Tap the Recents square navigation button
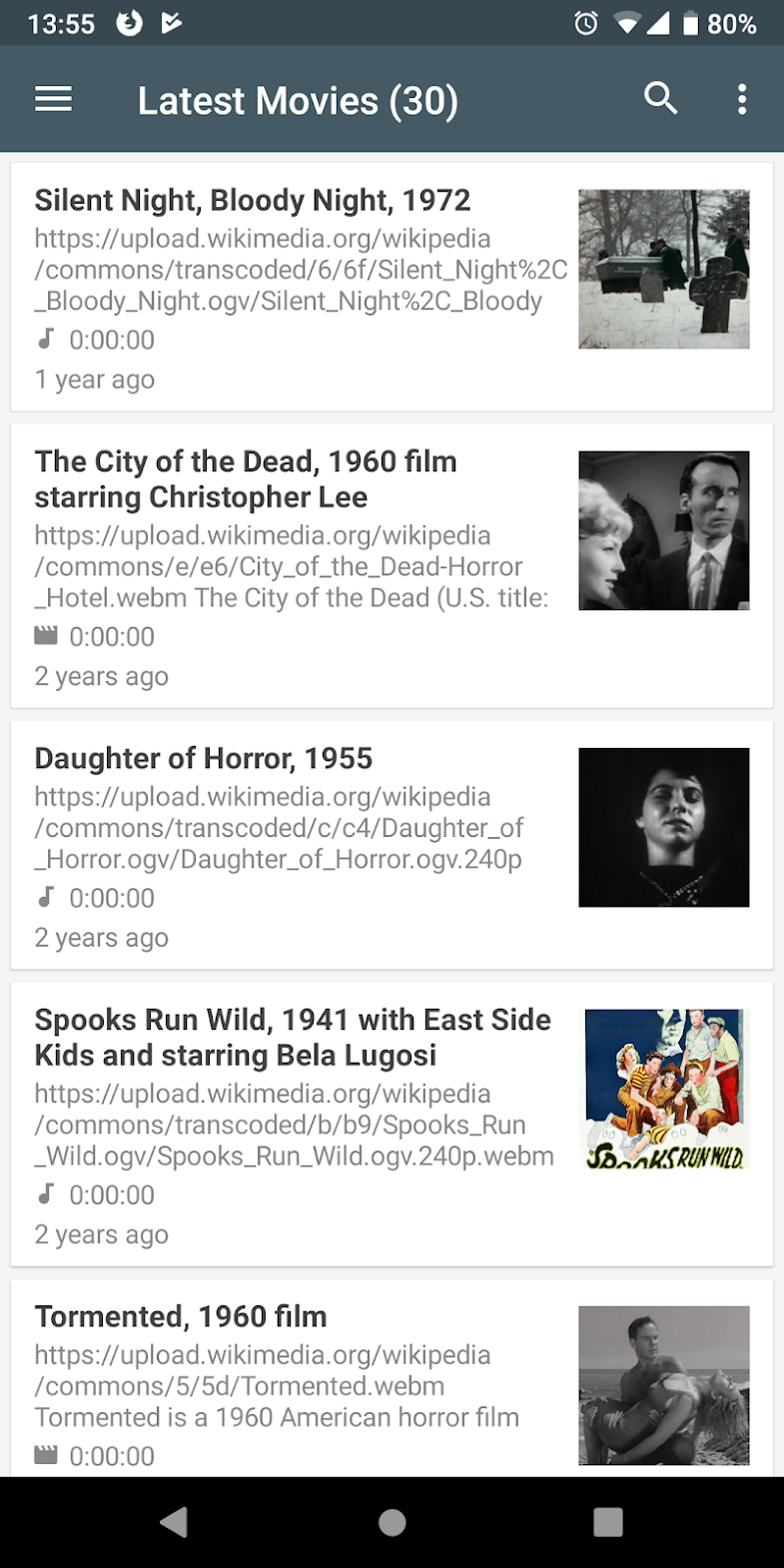Viewport: 784px width, 1568px height. click(x=607, y=1521)
